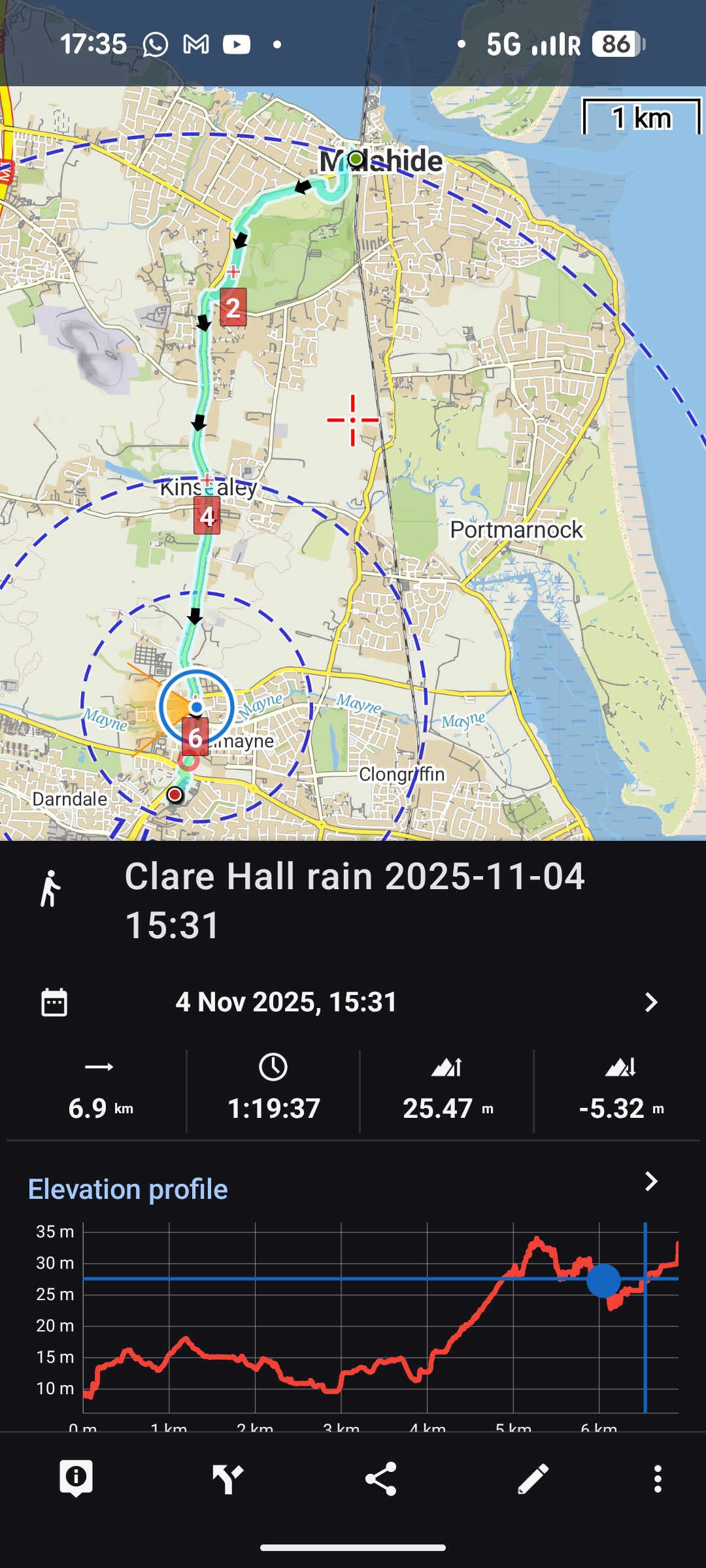Edit the track with the pencil icon
This screenshot has height=1568, width=706.
coord(533,1478)
